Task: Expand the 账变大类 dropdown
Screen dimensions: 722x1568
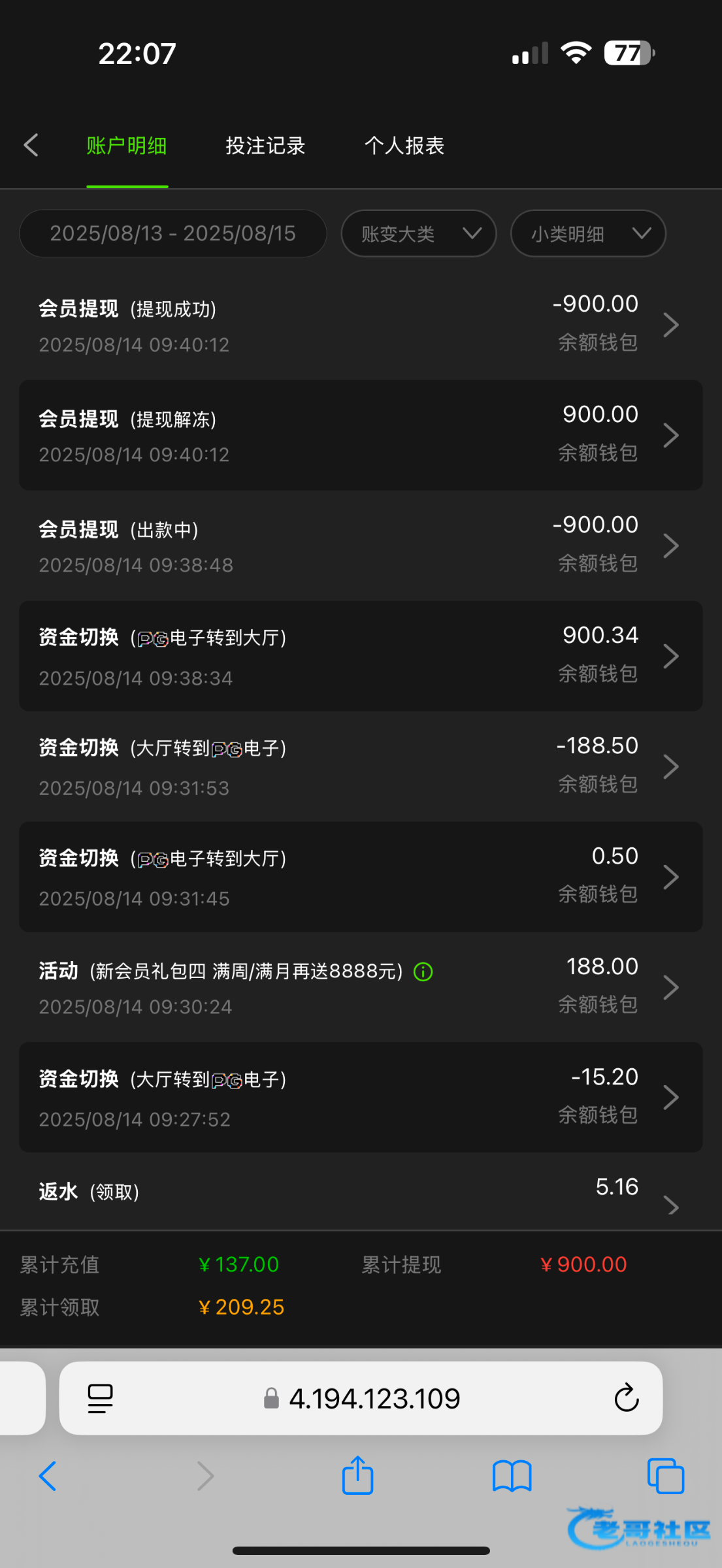Action: pyautogui.click(x=419, y=234)
